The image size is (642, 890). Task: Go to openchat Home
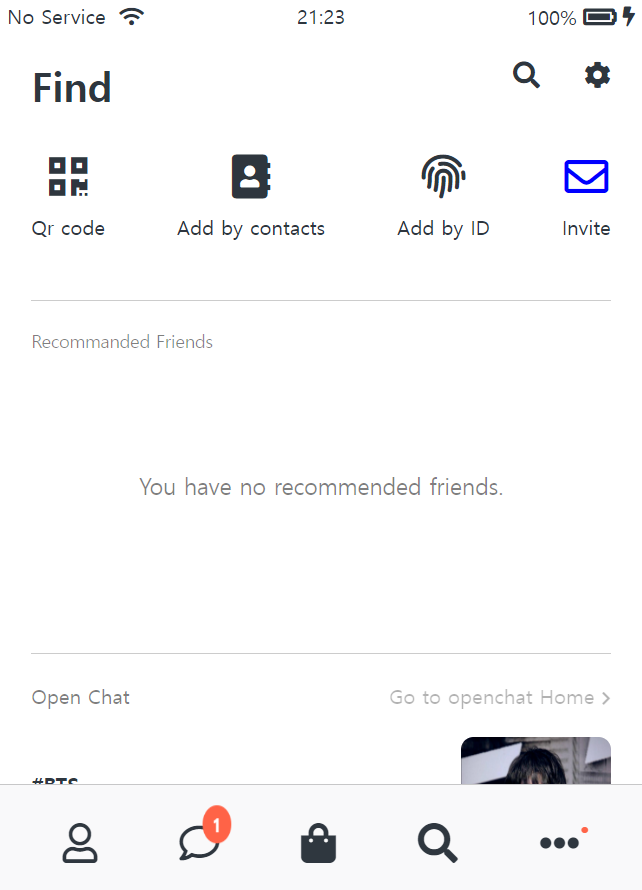coord(500,698)
